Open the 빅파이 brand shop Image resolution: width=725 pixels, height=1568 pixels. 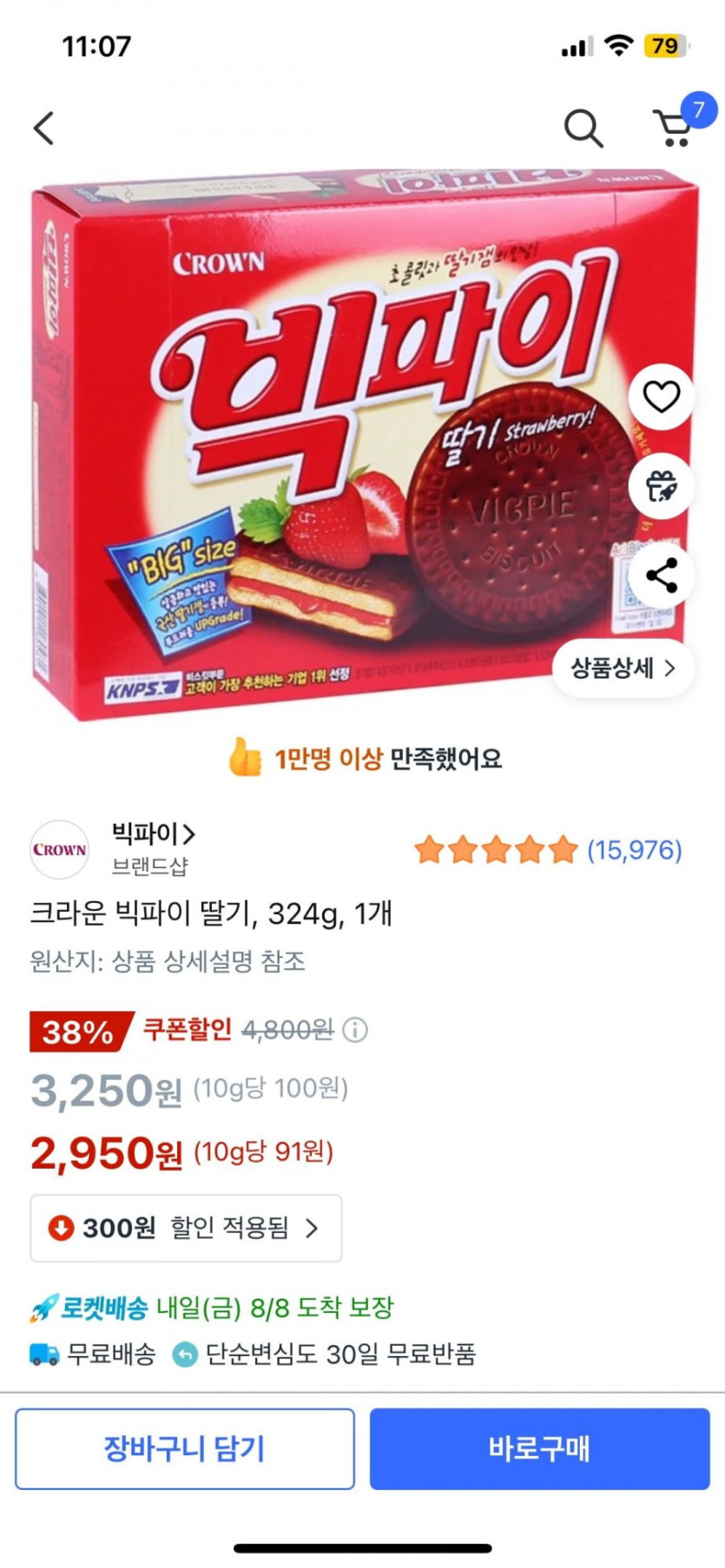tap(153, 834)
